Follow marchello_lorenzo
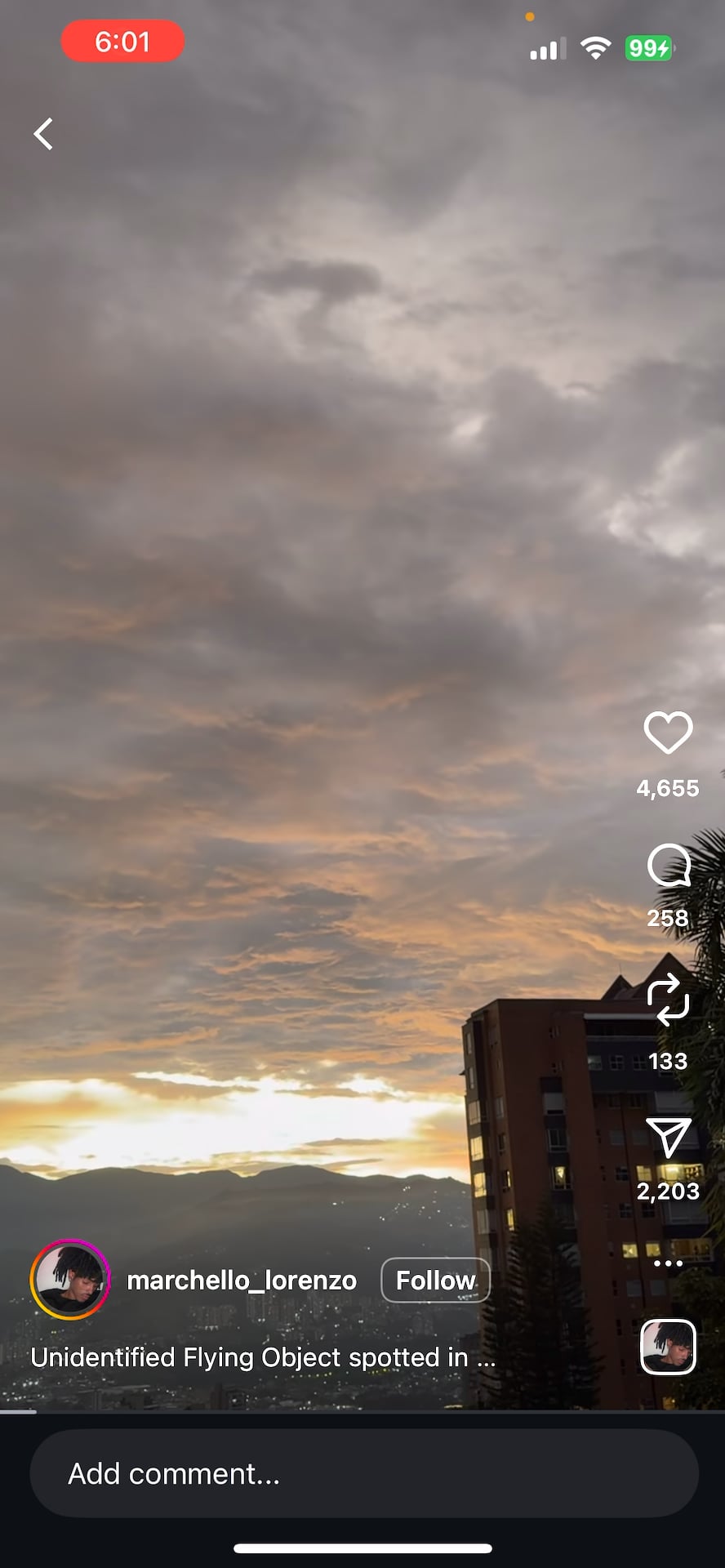The height and width of the screenshot is (1568, 725). pyautogui.click(x=435, y=1280)
